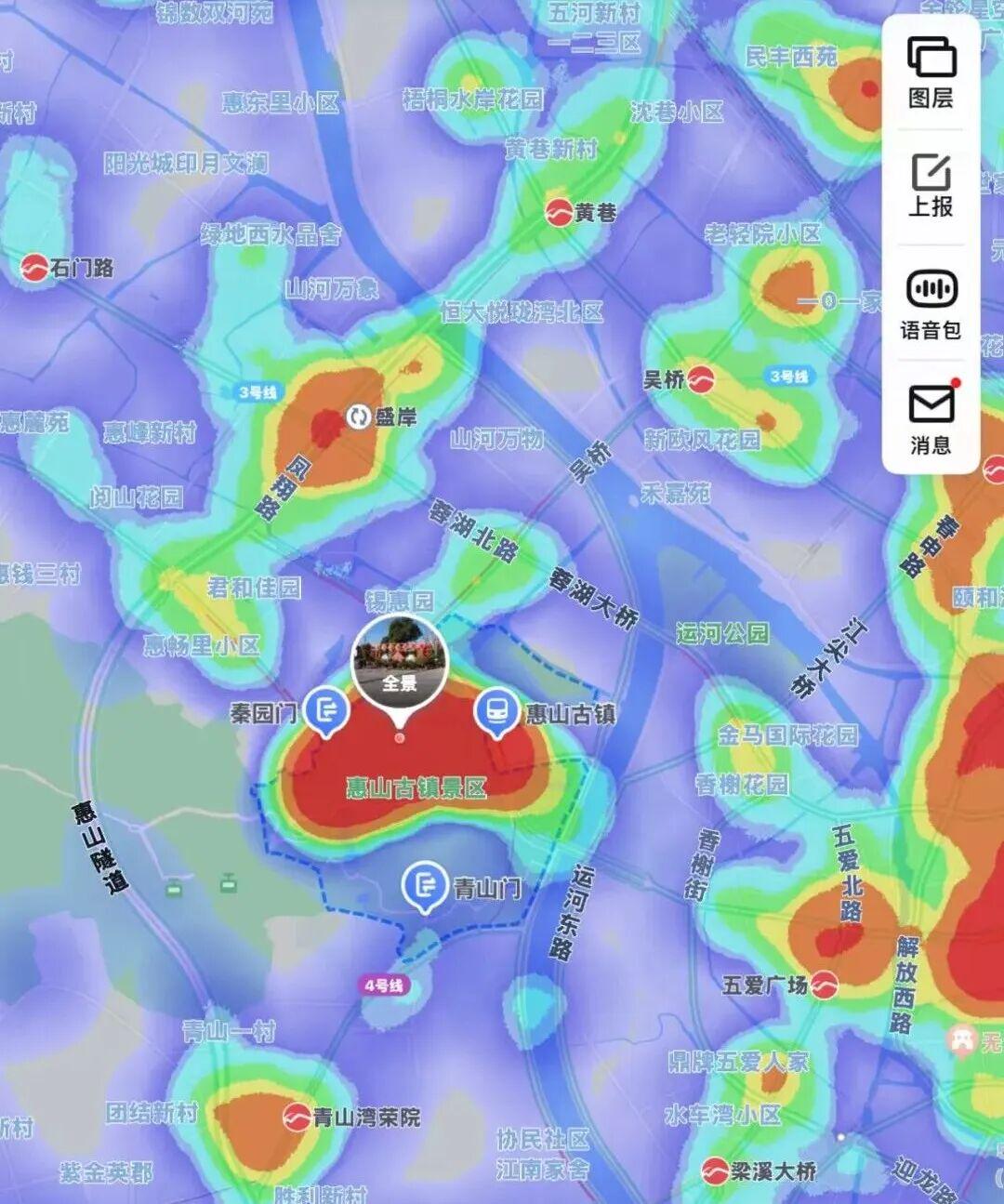Tap 上报 to report an issue
This screenshot has width=1004, height=1204.
pyautogui.click(x=931, y=186)
